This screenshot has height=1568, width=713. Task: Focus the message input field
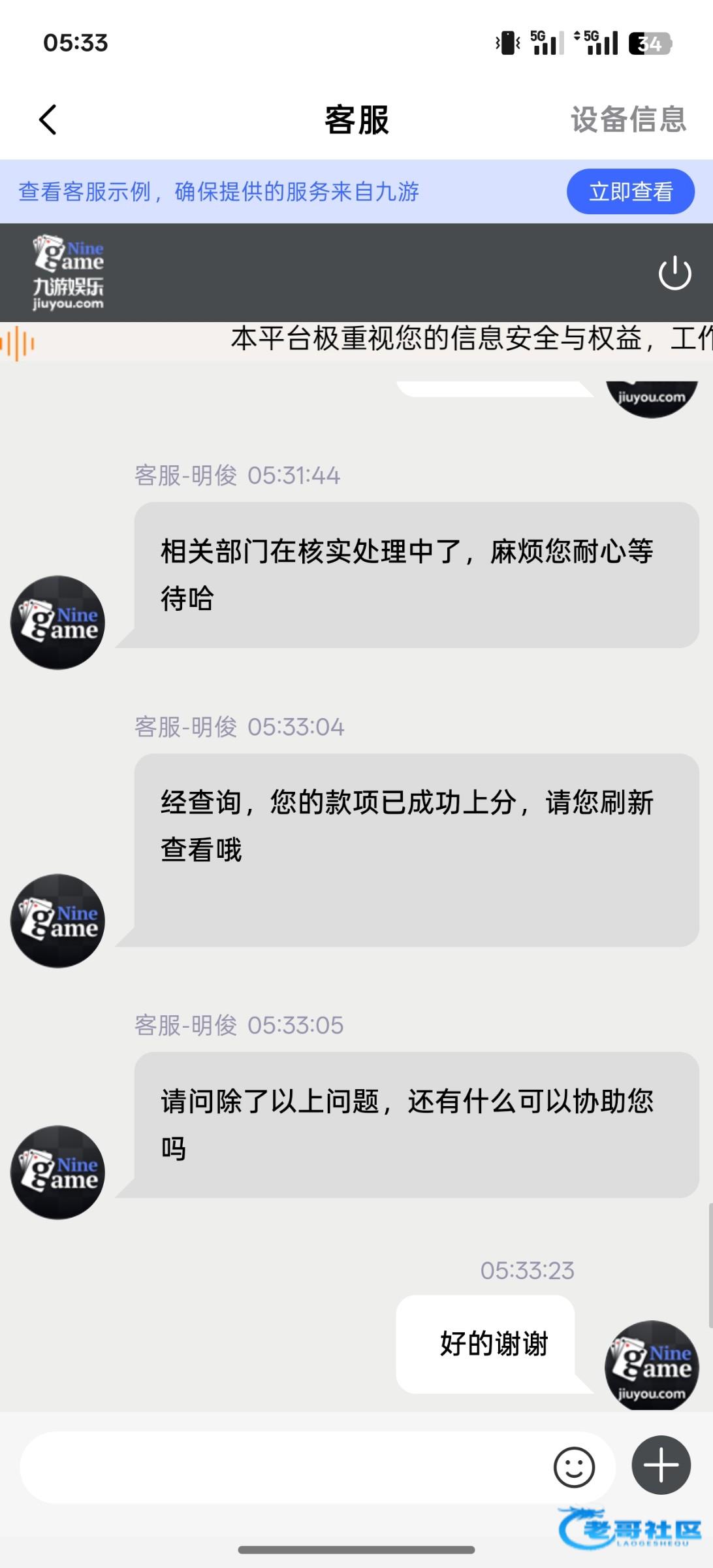(284, 1467)
